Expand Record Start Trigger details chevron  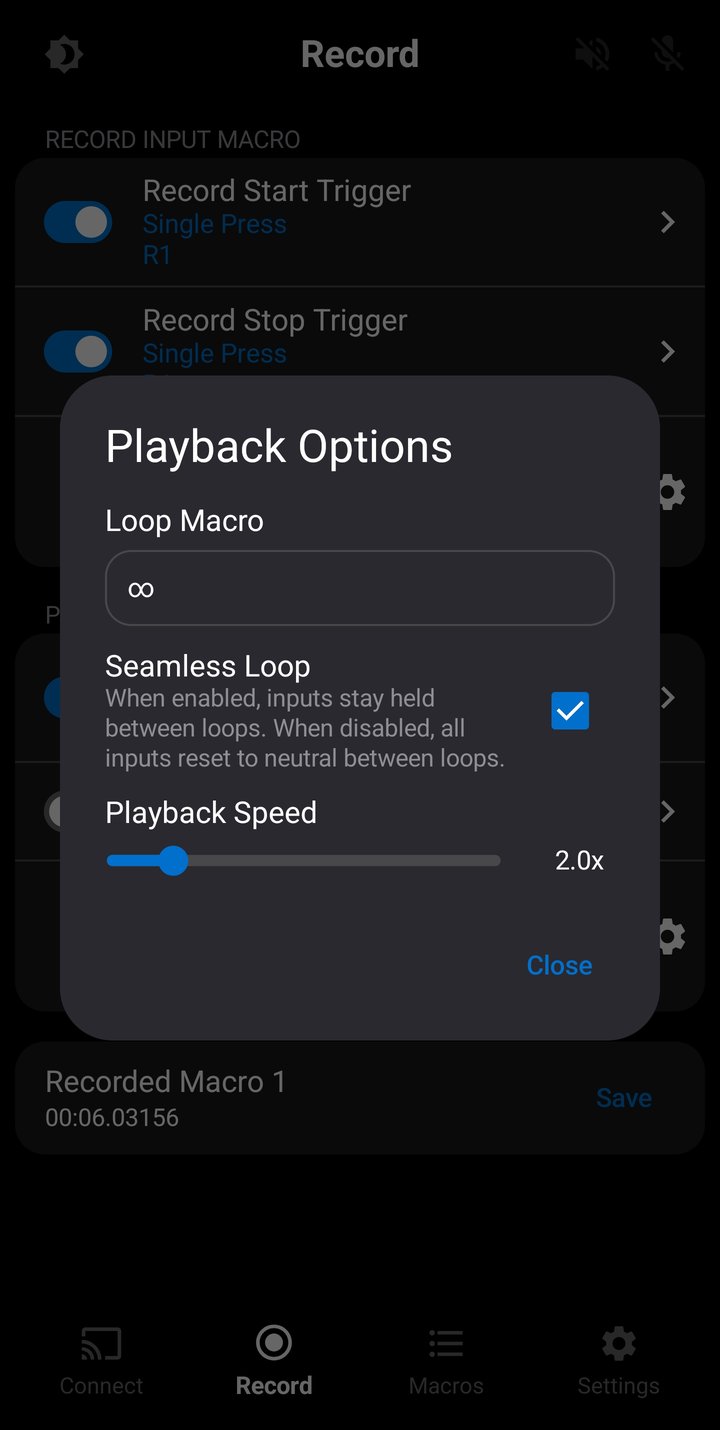[x=667, y=221]
